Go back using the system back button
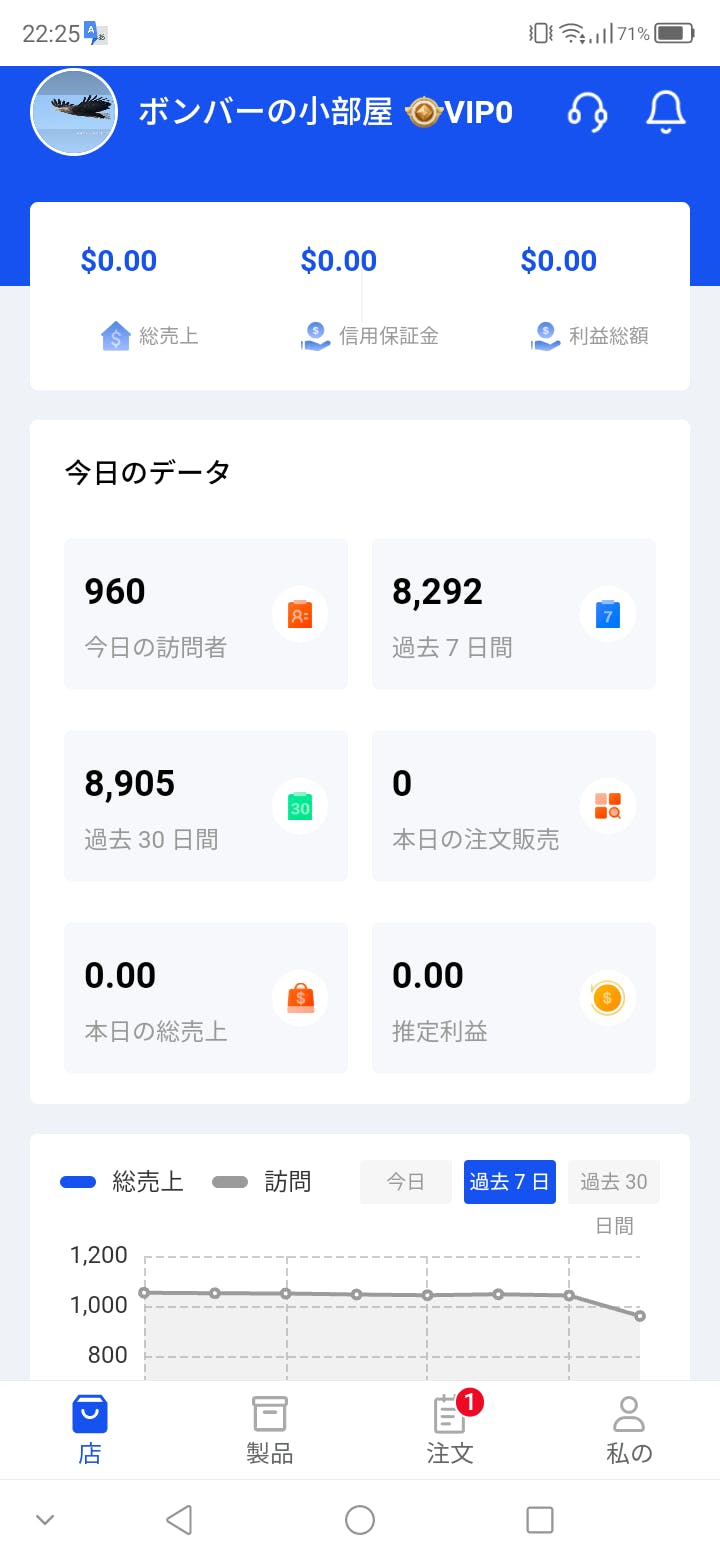The width and height of the screenshot is (720, 1560). click(x=179, y=1520)
